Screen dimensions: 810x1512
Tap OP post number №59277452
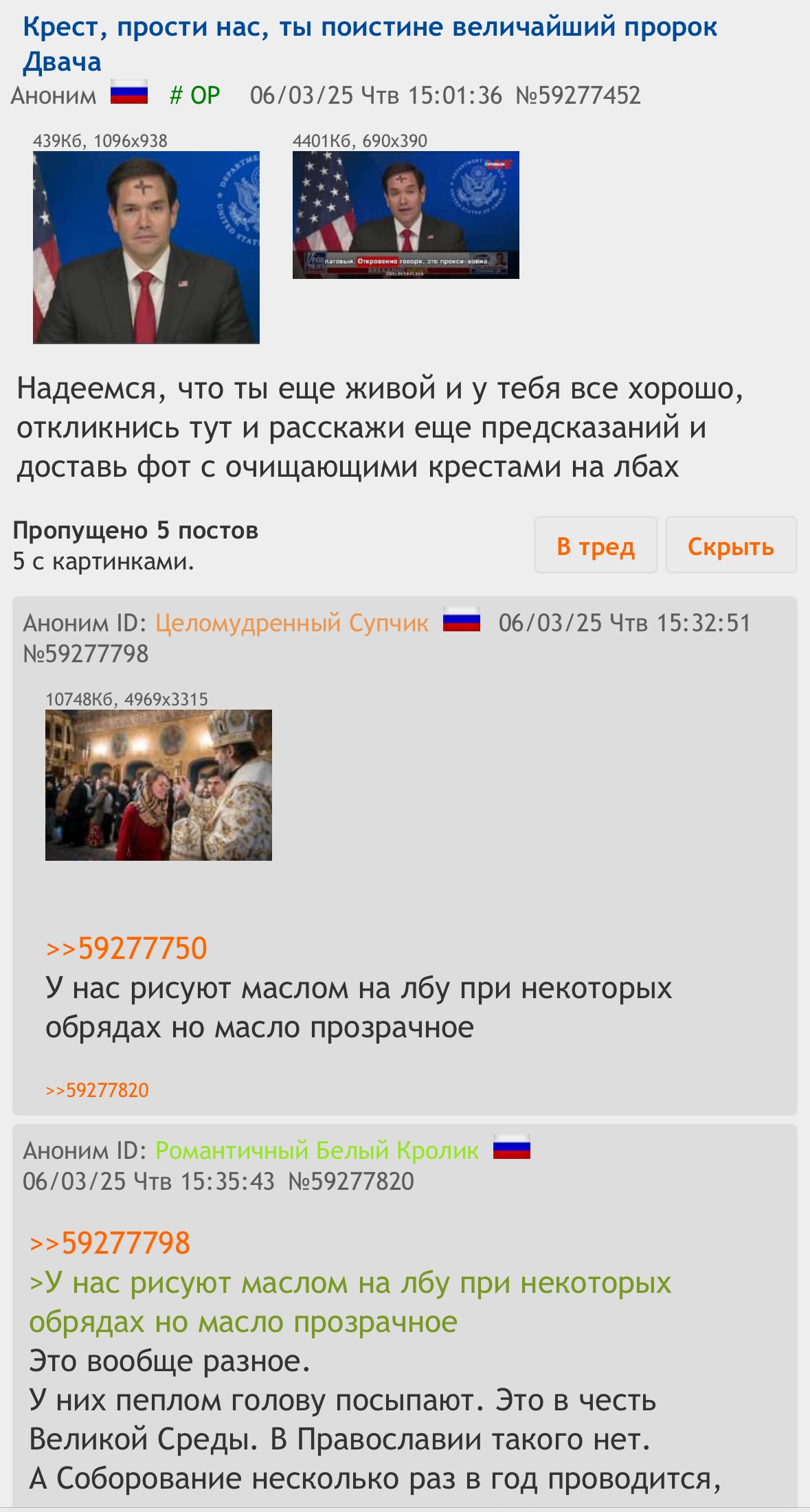point(578,95)
